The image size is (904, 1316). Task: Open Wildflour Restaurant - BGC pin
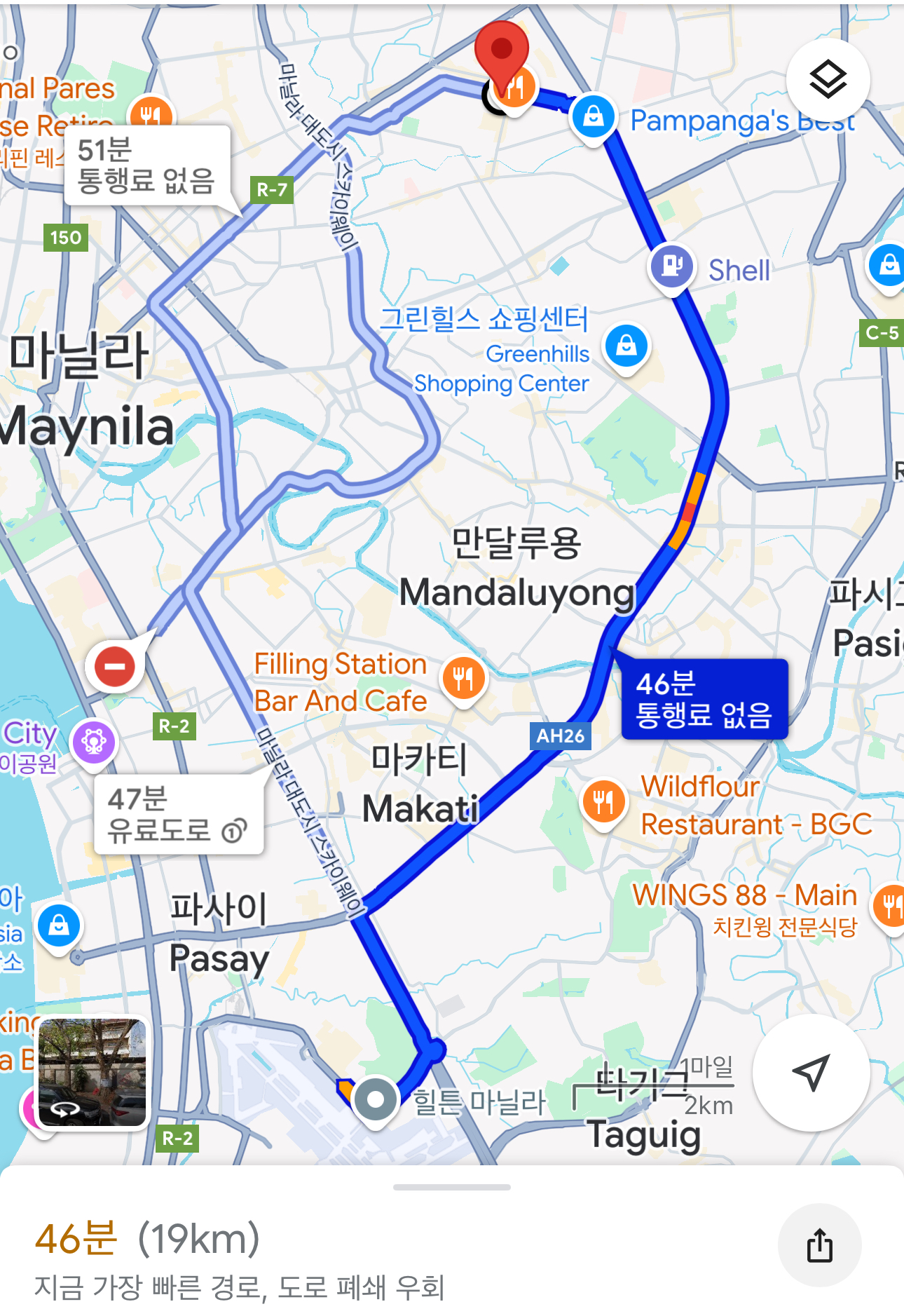(603, 801)
